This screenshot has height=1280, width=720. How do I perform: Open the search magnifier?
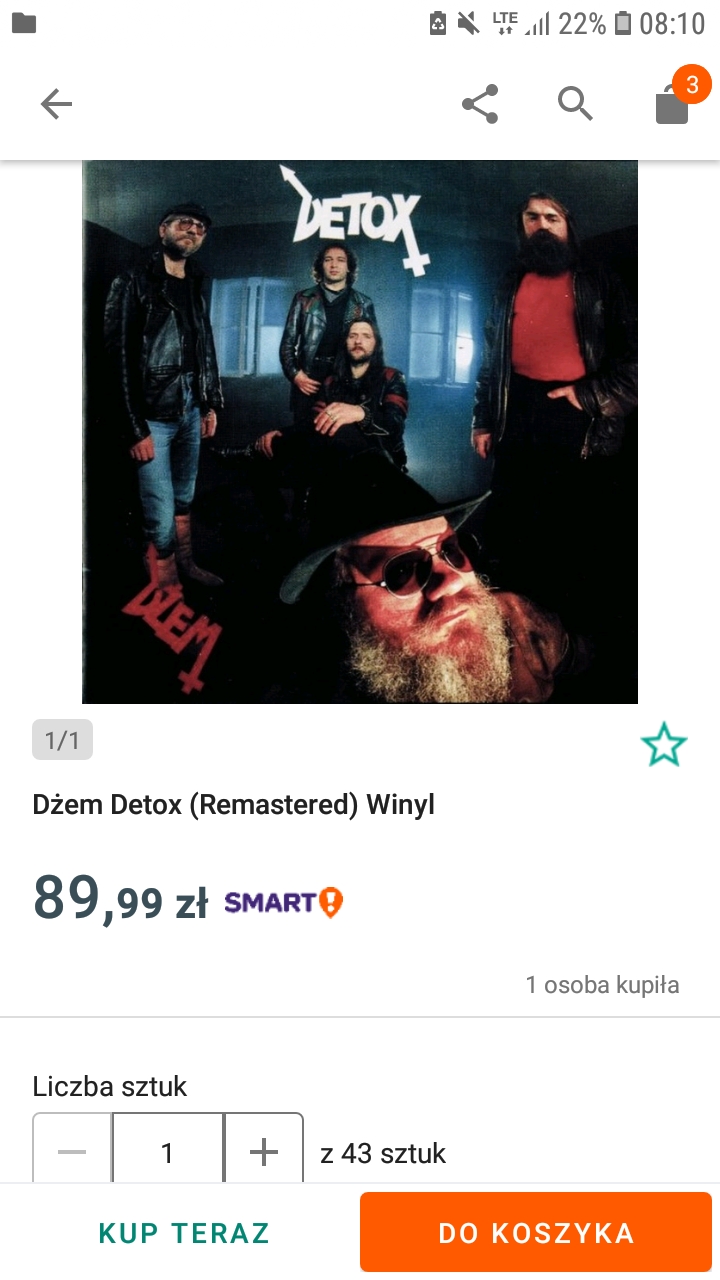575,104
